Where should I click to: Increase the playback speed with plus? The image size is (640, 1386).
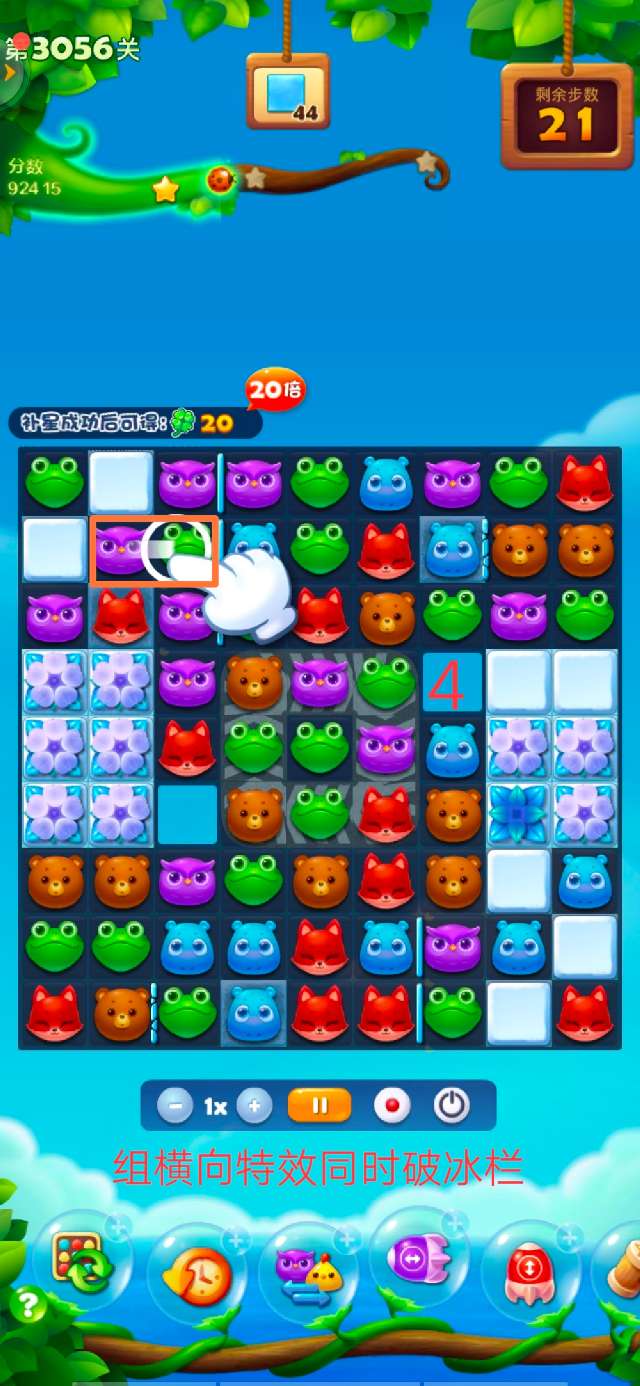coord(254,1106)
